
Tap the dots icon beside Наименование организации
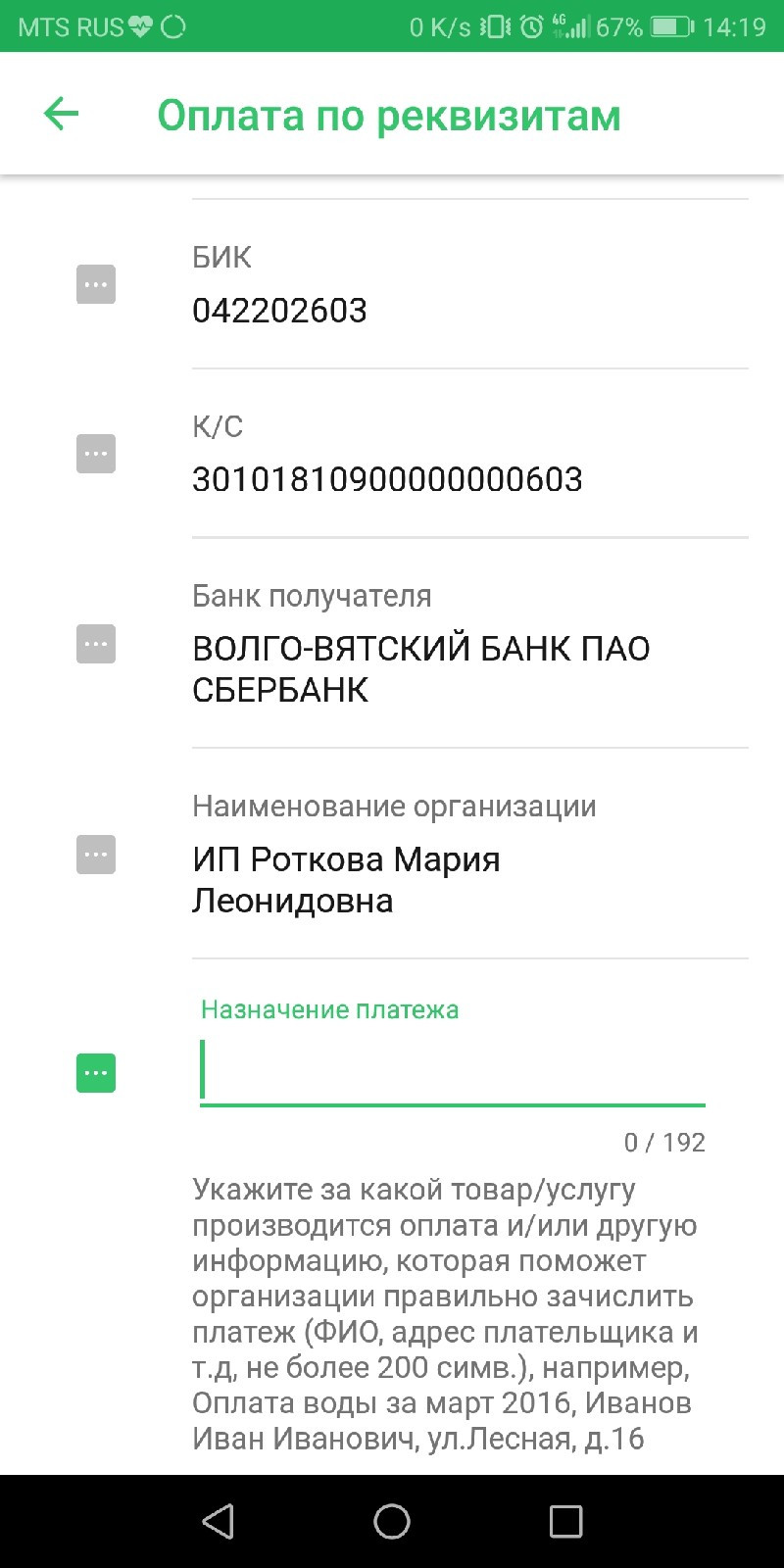pos(96,855)
